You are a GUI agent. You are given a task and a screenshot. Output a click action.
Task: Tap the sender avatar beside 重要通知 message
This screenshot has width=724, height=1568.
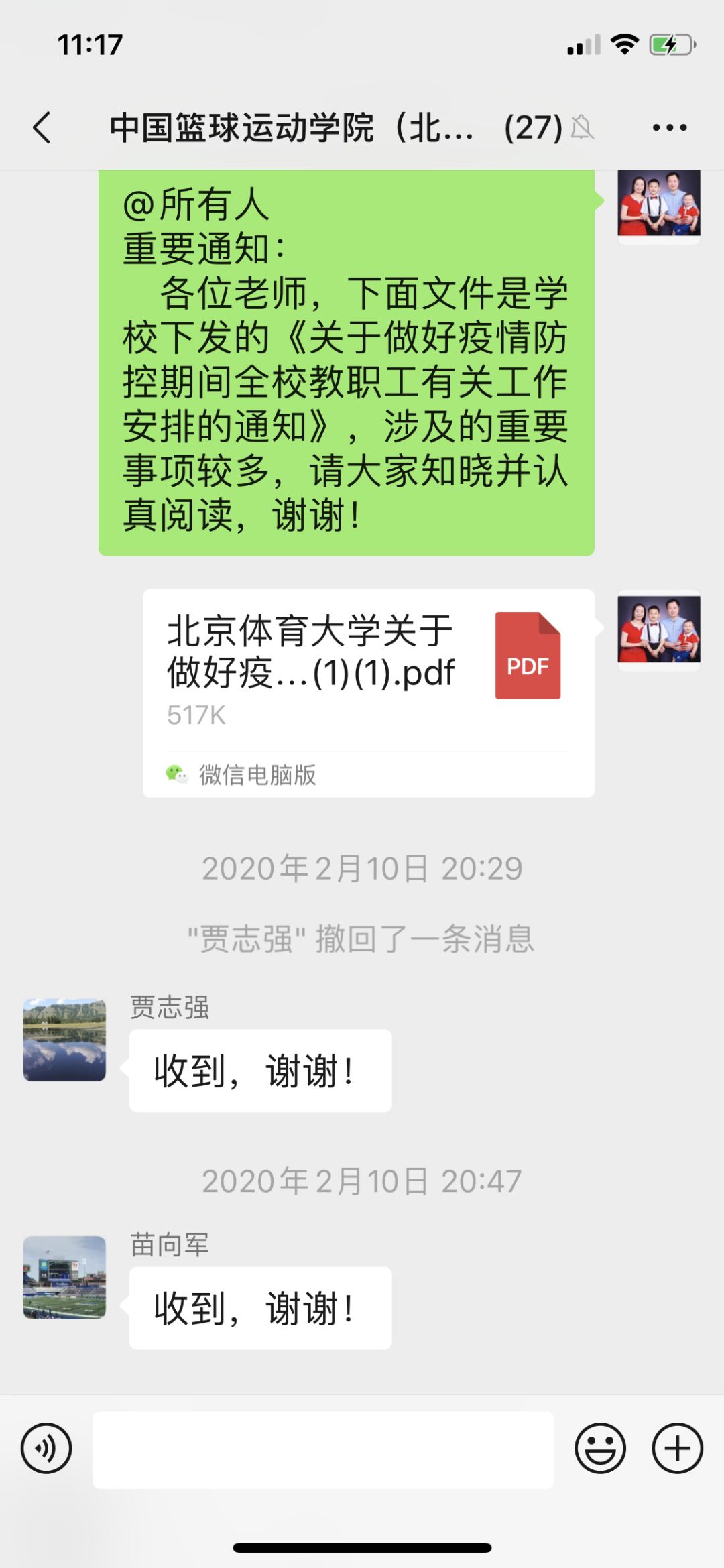[659, 204]
